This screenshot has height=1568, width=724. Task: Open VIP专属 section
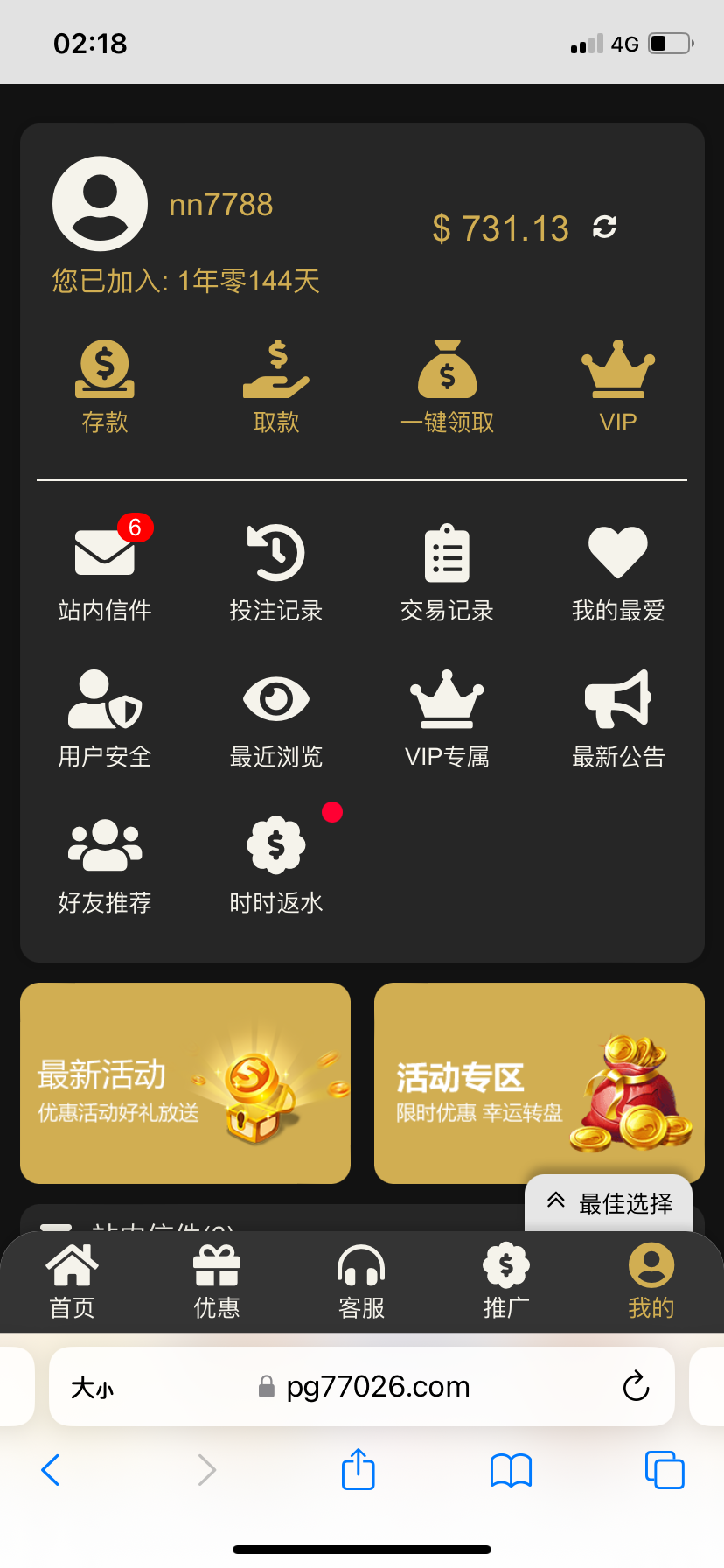(x=447, y=717)
